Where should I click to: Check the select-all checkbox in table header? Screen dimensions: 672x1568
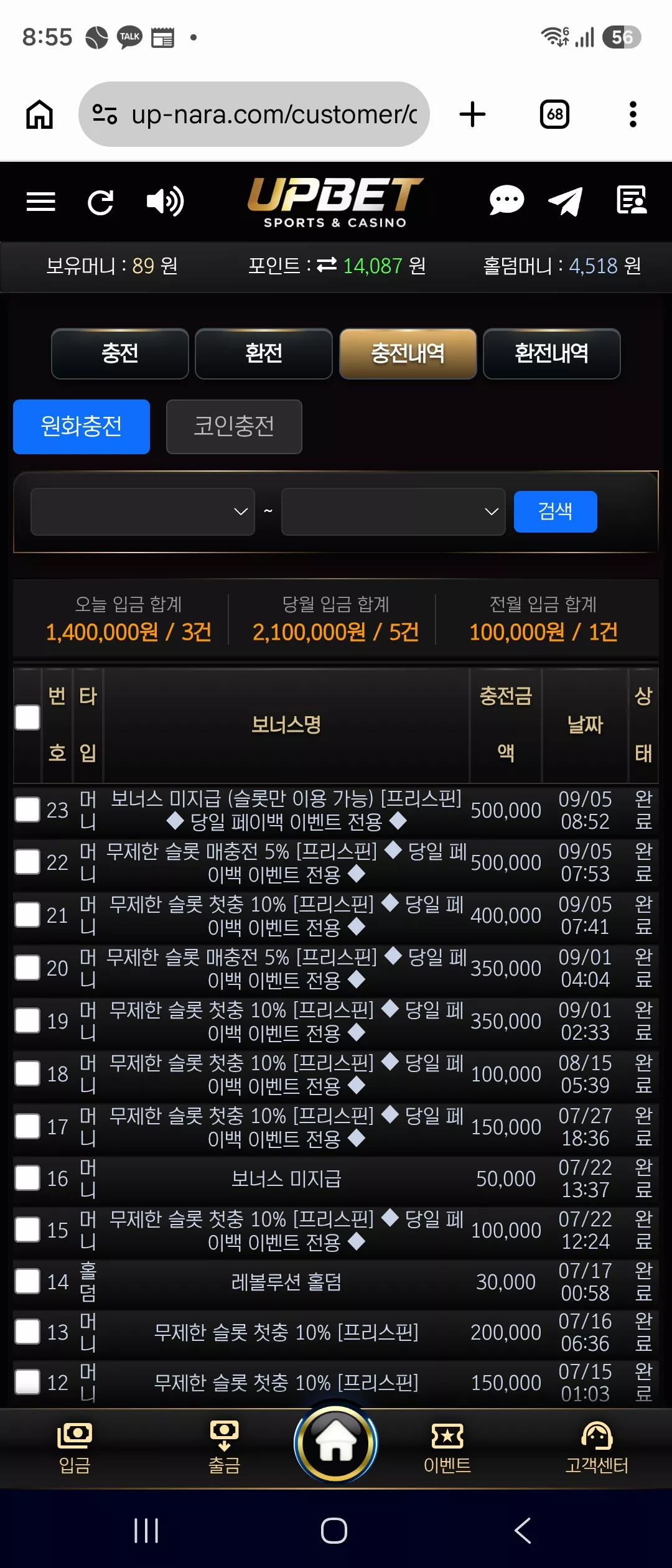(x=27, y=717)
